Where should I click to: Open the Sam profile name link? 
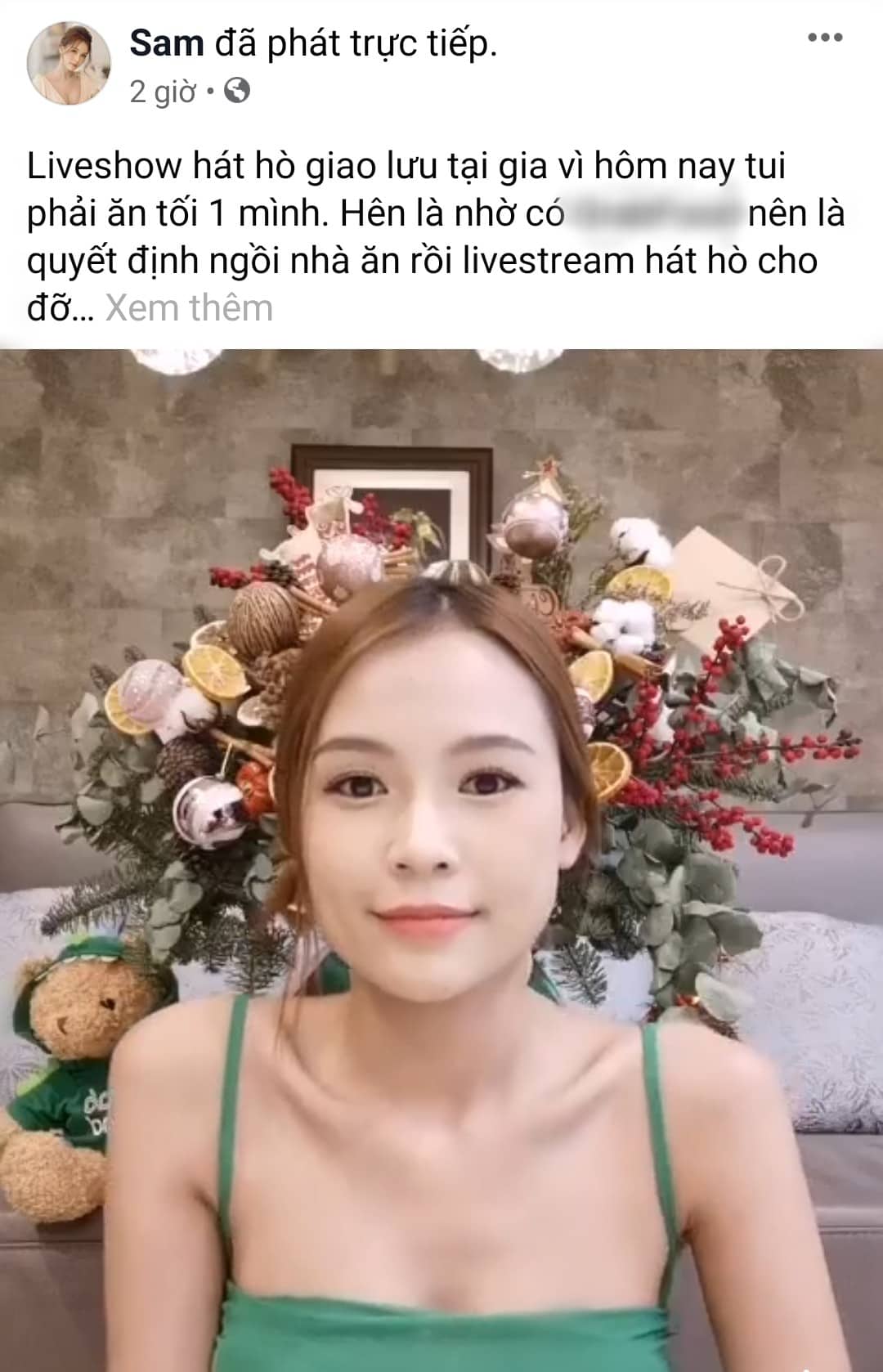point(167,43)
